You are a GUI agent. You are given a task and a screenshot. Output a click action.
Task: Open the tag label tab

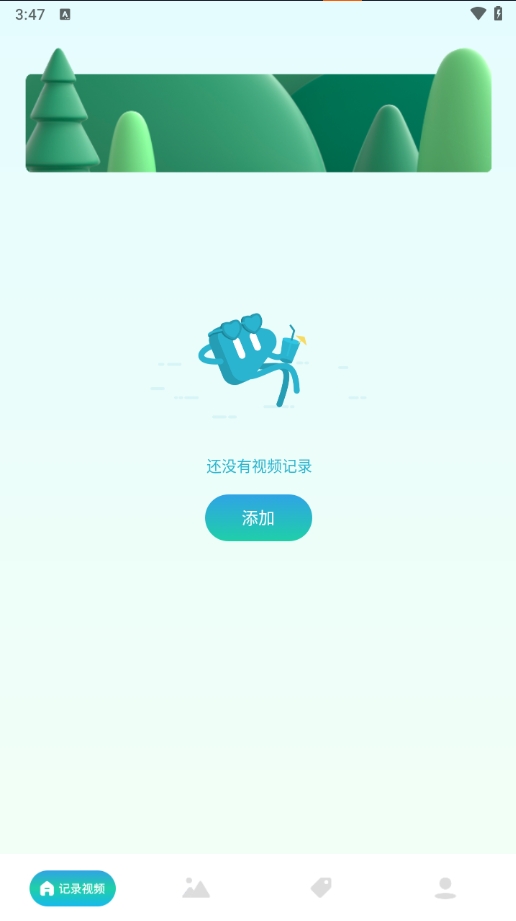(x=321, y=888)
